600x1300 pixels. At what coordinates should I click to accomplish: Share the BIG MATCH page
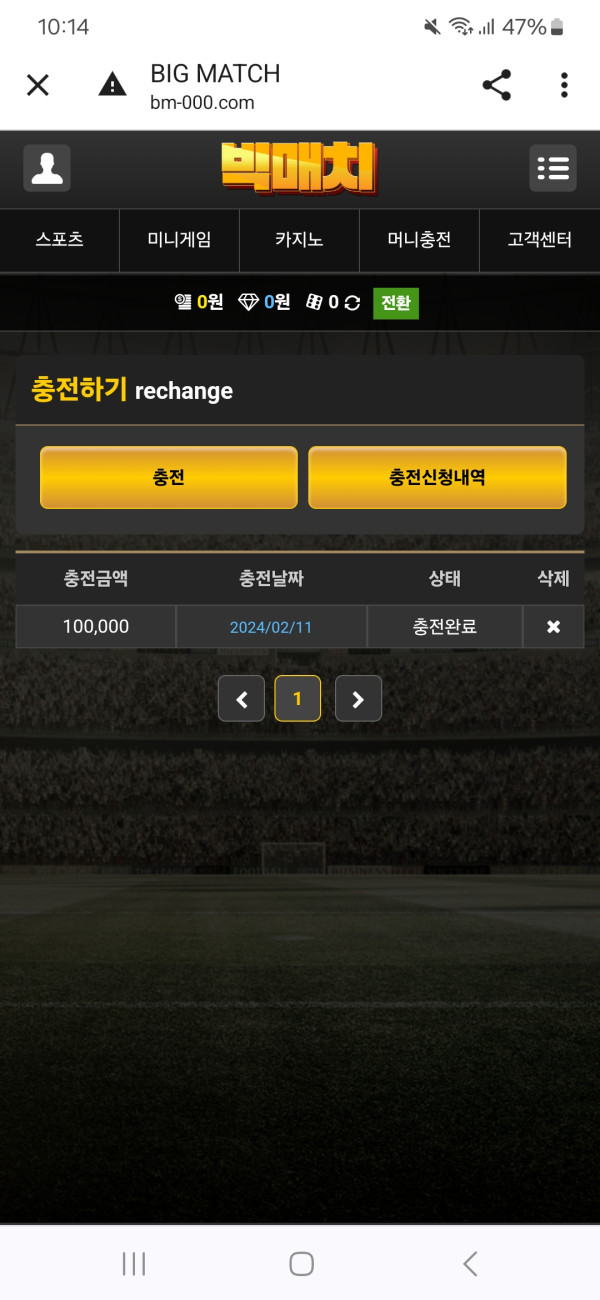496,85
